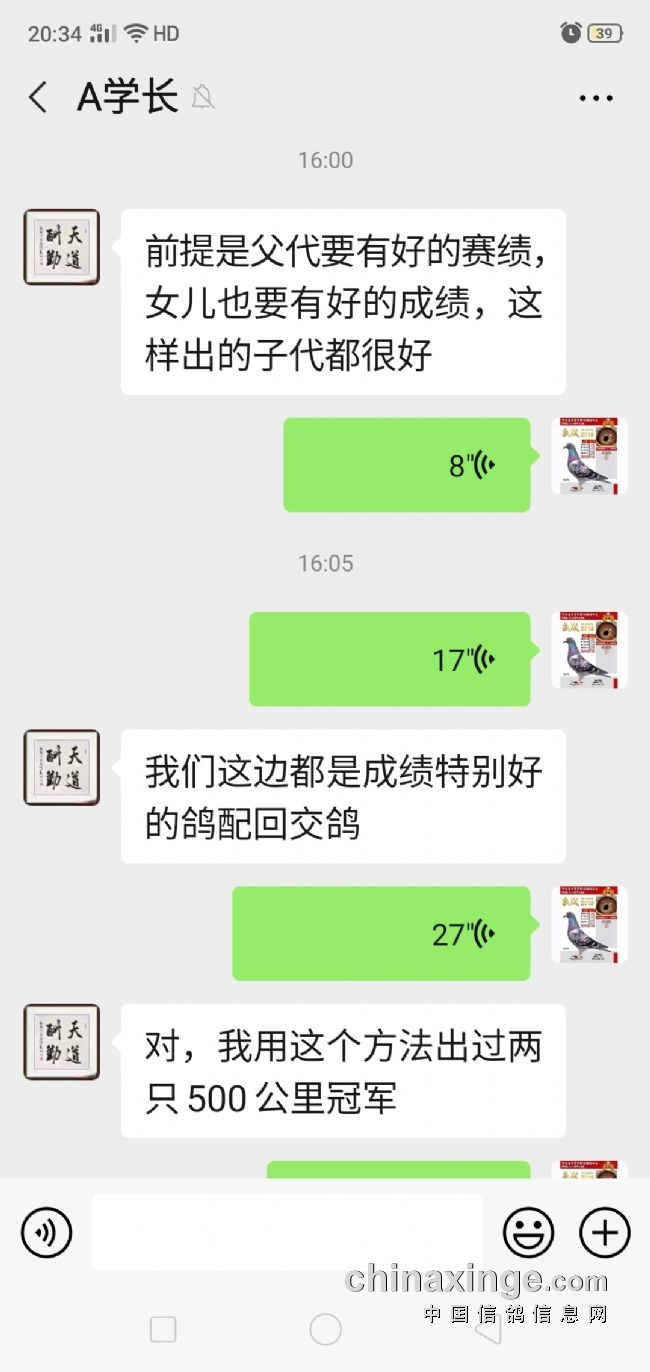Play the 27-second voice message
This screenshot has height=1372, width=650.
381,933
